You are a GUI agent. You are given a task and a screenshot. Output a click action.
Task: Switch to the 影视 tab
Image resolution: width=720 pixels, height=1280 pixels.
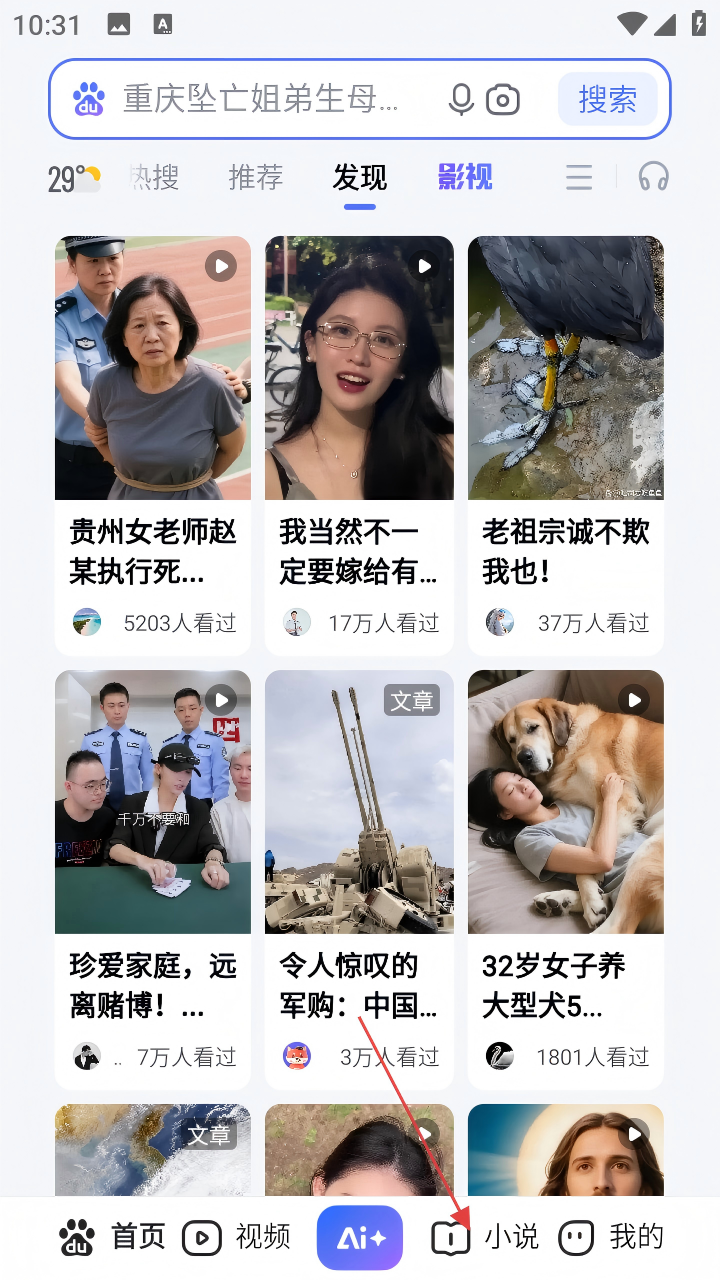click(x=465, y=178)
